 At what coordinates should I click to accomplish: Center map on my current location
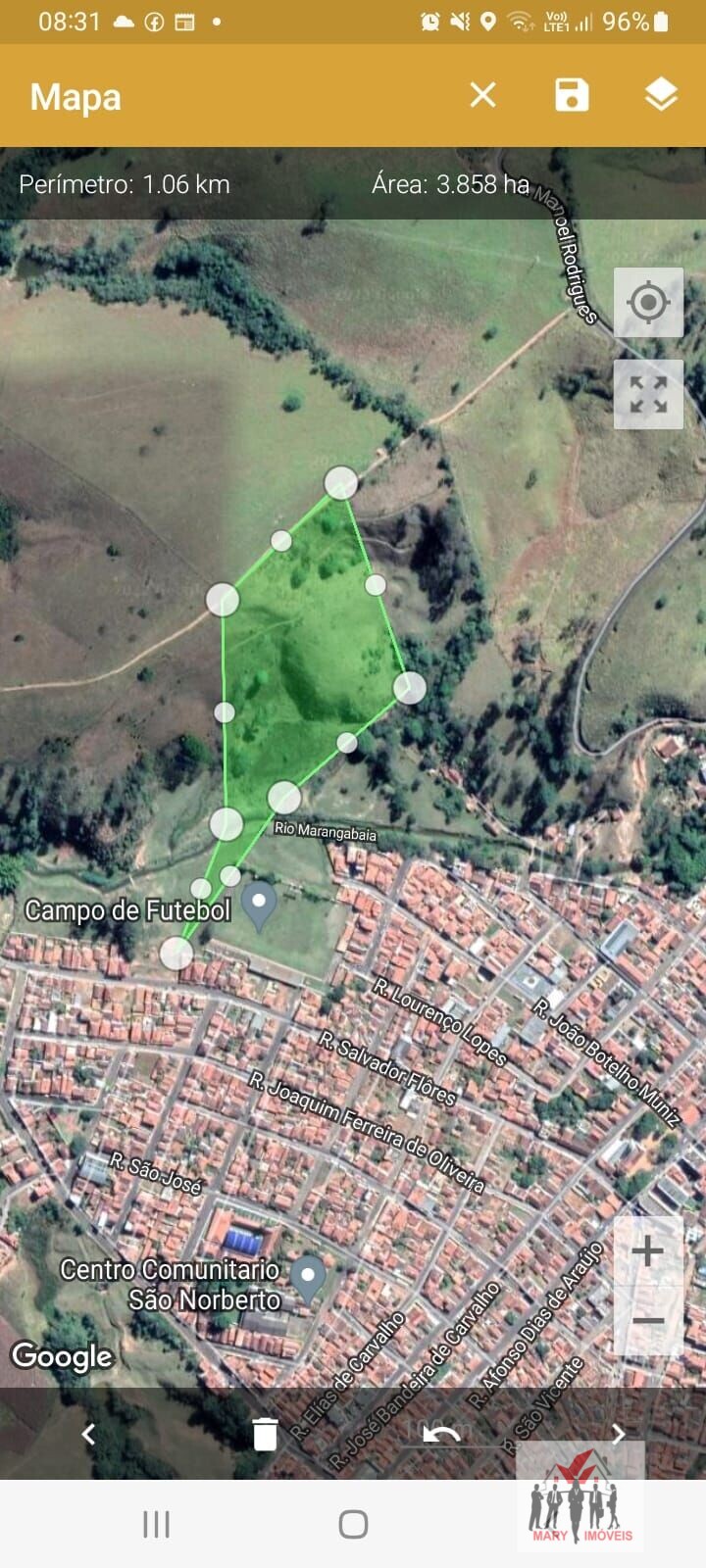pyautogui.click(x=648, y=302)
